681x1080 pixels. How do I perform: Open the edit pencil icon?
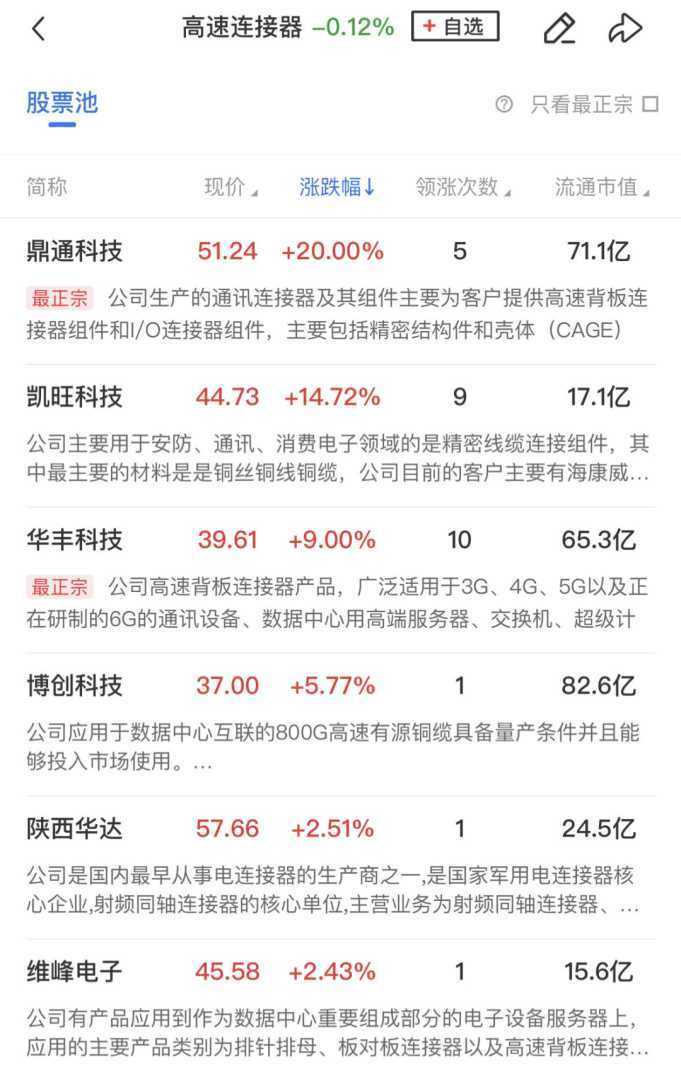[x=559, y=28]
